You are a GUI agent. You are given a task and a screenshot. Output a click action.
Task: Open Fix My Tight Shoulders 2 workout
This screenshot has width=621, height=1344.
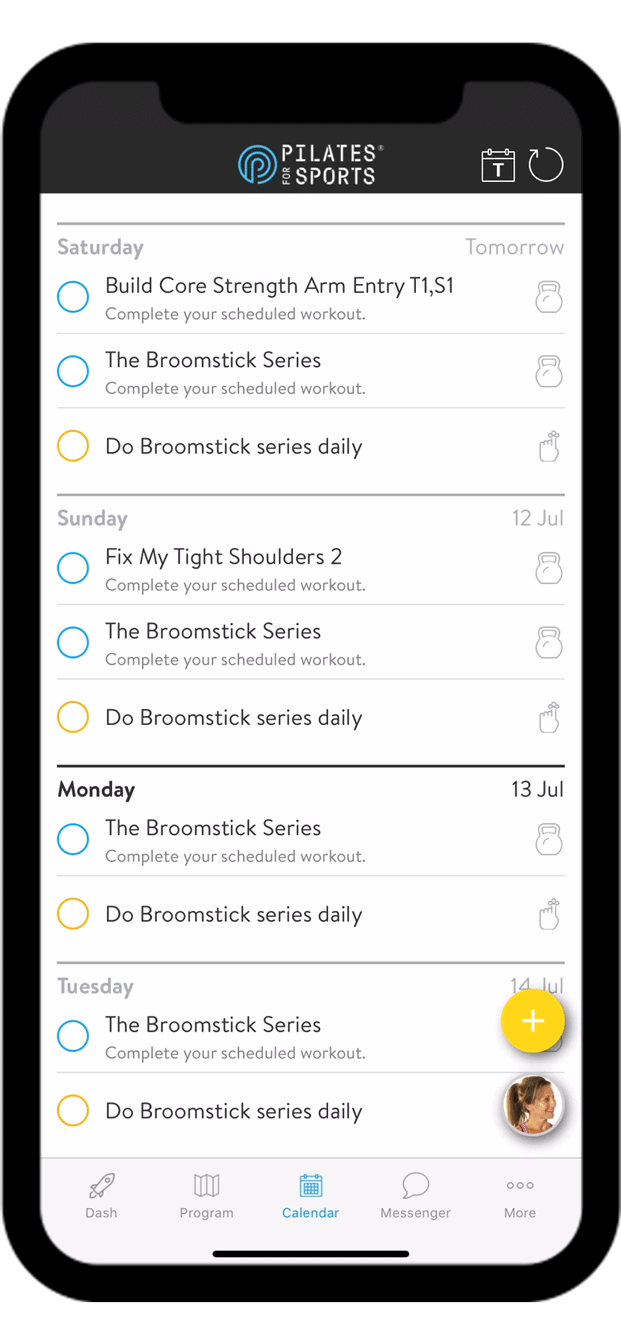click(311, 568)
